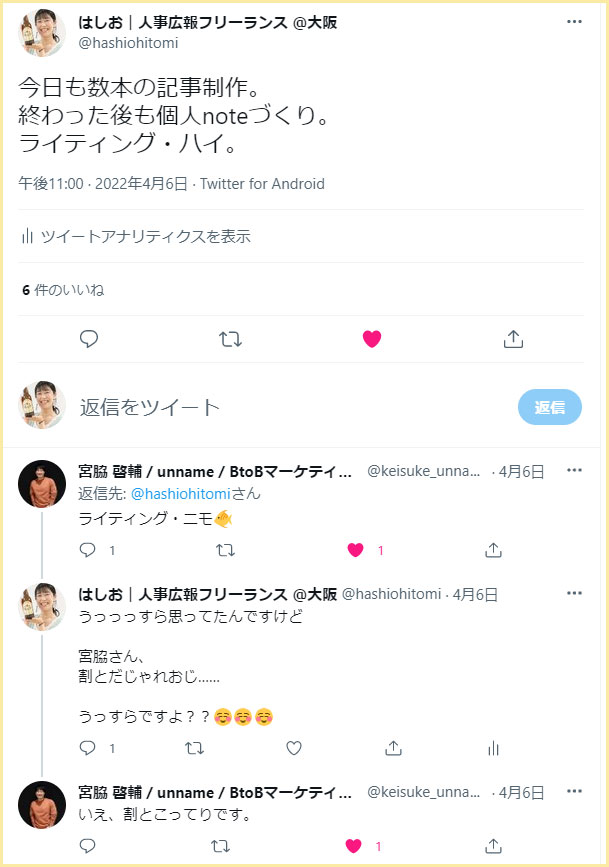
Task: Open 宮脇 啓輔 profile from ライティング・ニモ reply
Action: pyautogui.click(x=42, y=482)
